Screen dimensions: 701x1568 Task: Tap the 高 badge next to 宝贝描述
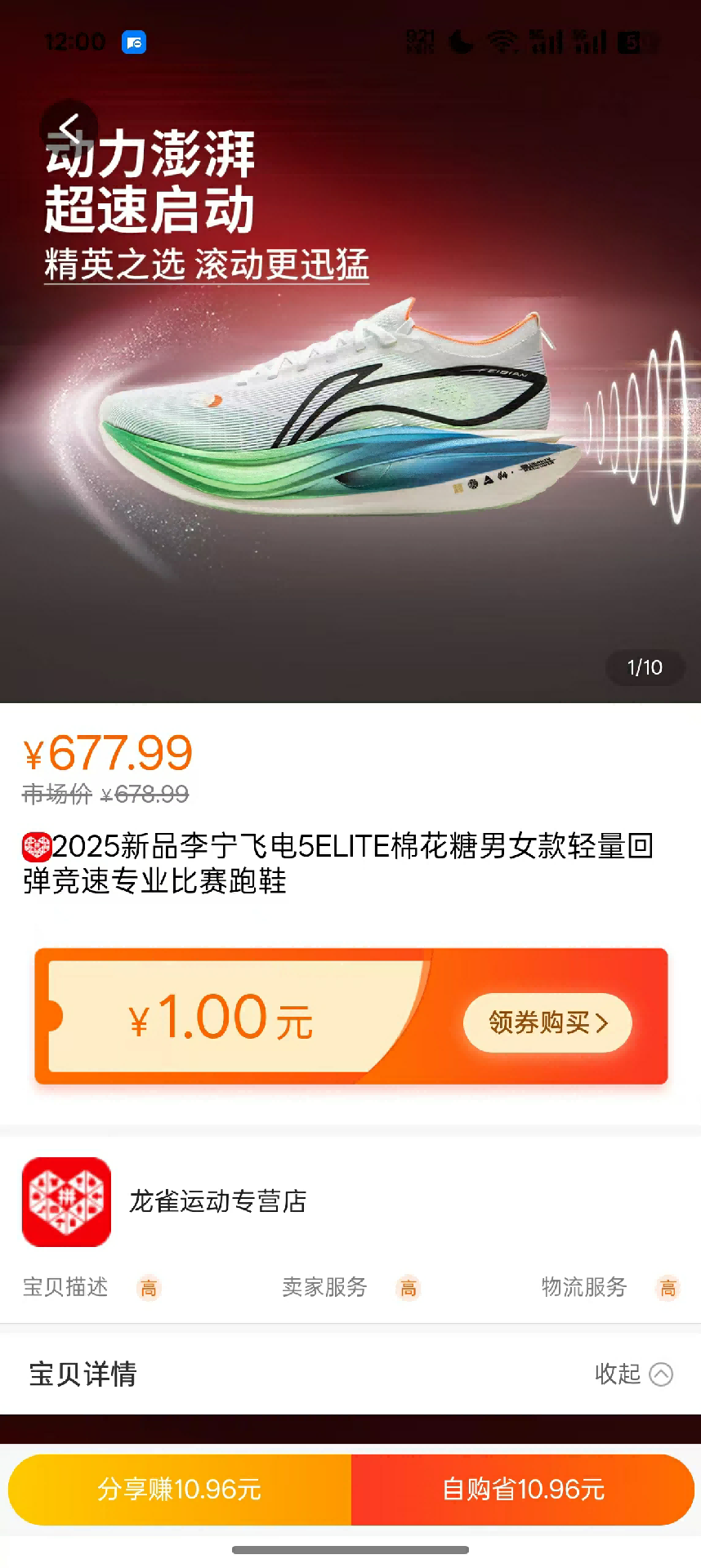pos(149,1288)
